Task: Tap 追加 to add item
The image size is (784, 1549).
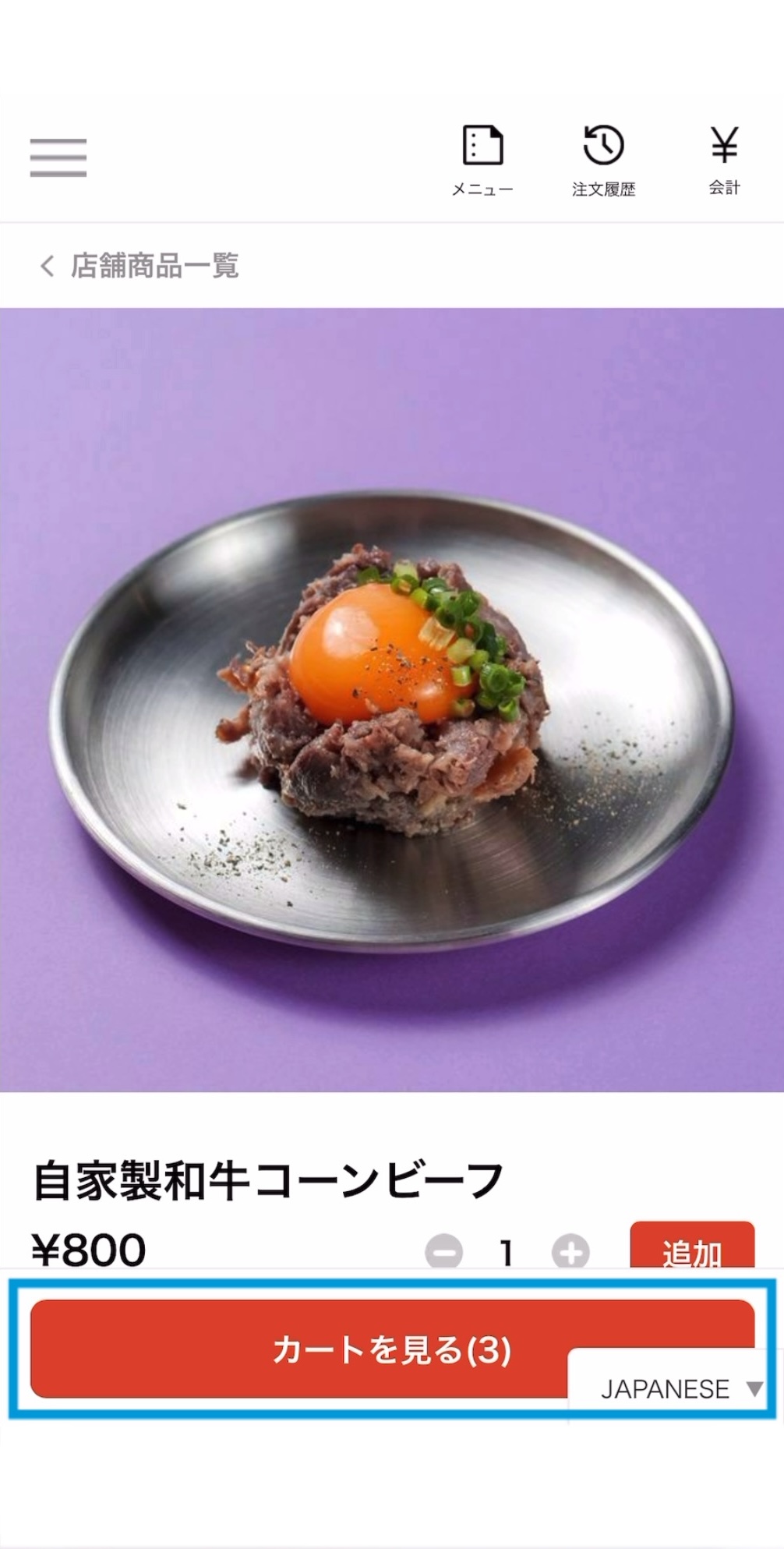Action: [692, 1247]
